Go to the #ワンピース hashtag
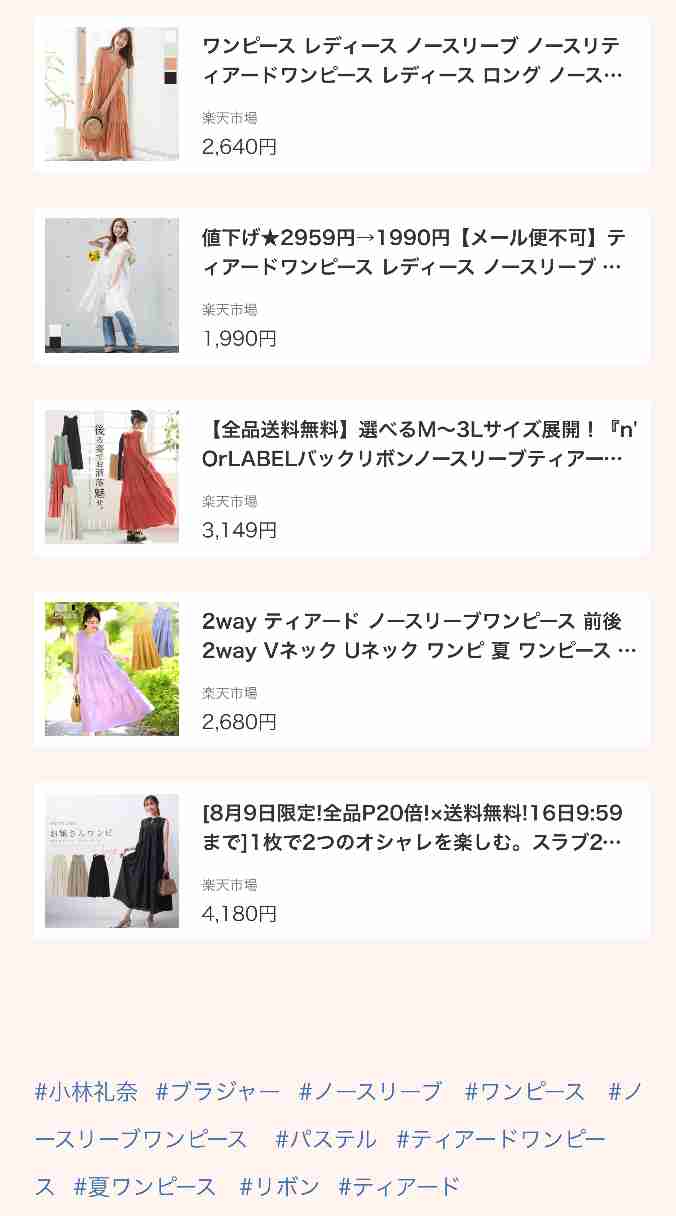 525,1091
